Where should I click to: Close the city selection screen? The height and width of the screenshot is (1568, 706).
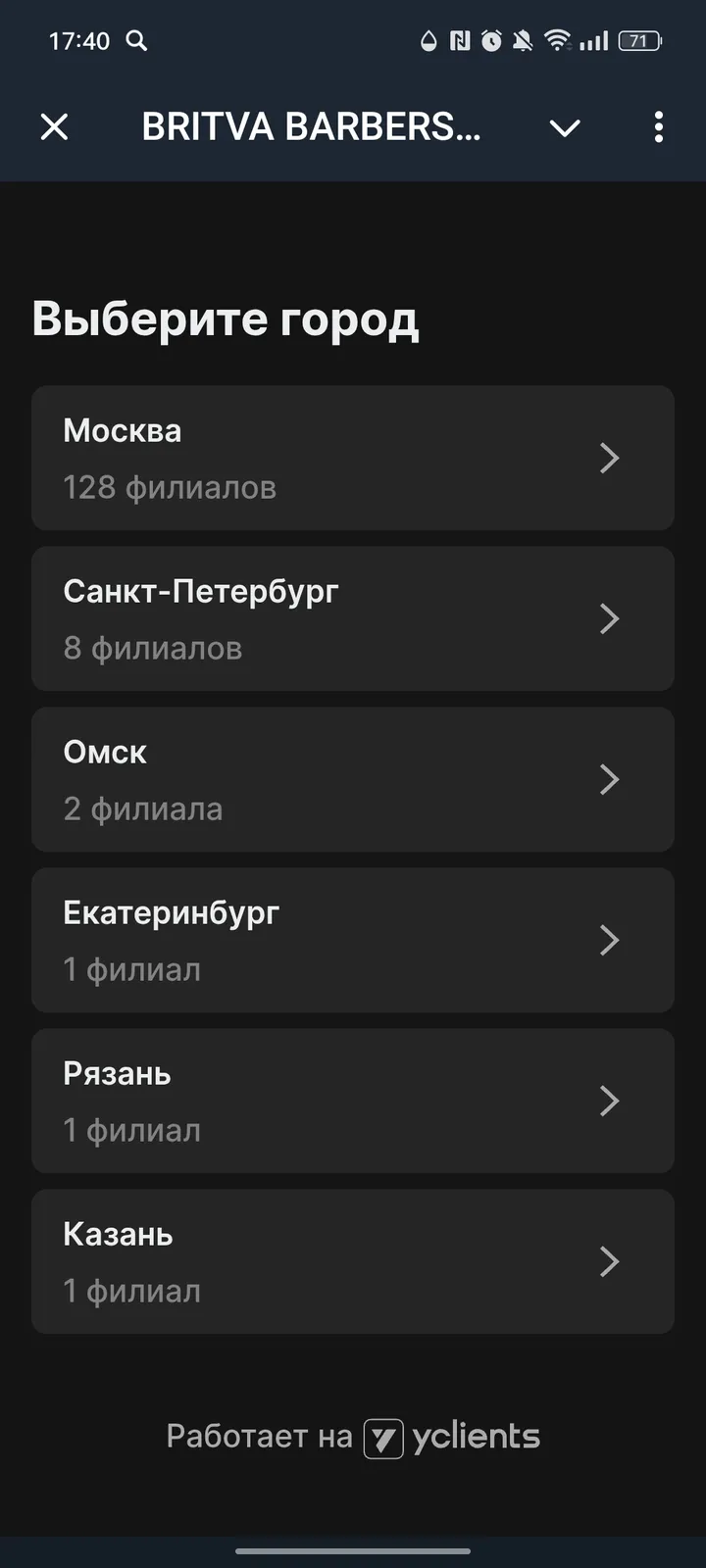point(55,127)
